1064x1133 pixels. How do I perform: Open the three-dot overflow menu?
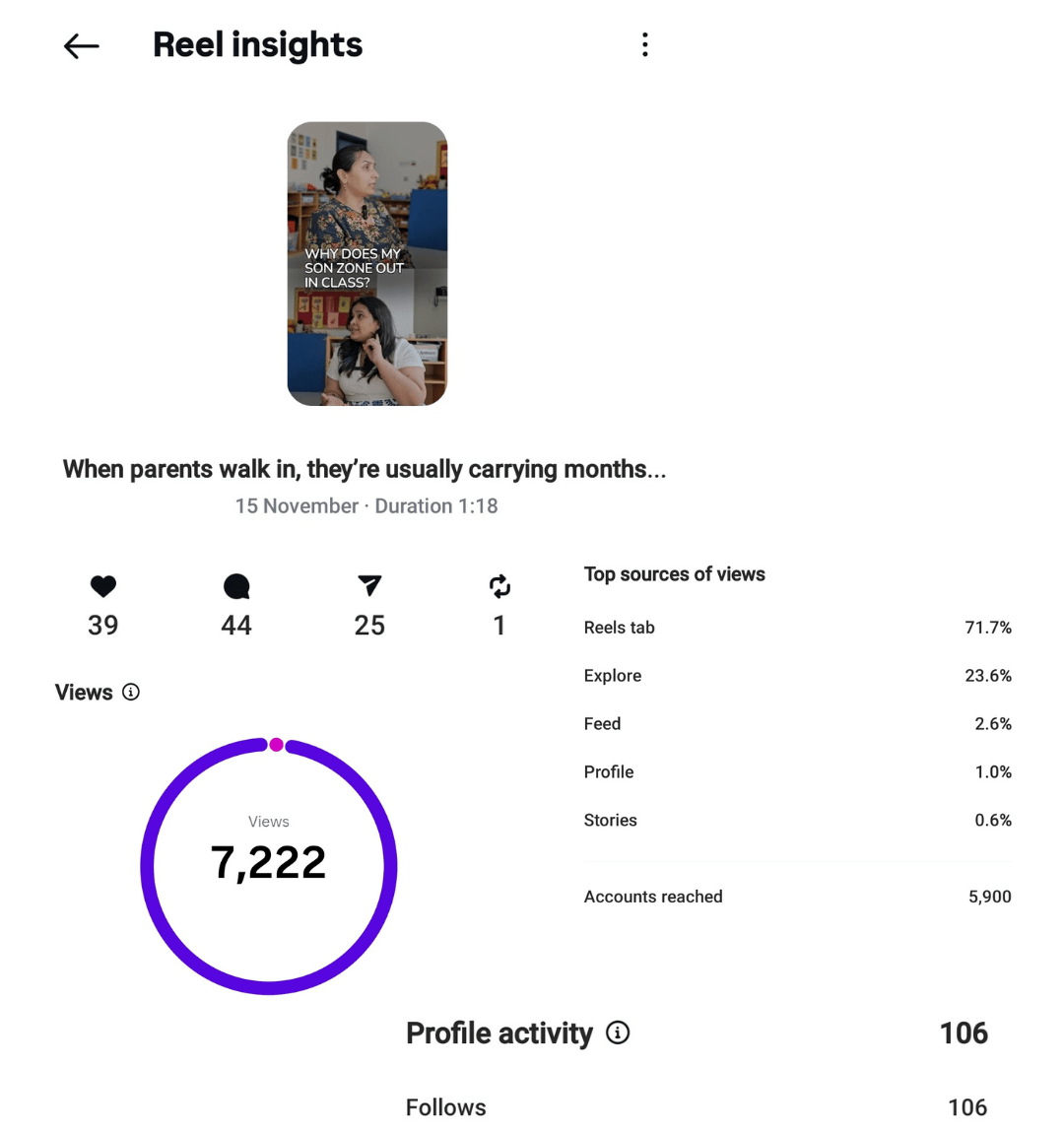point(645,45)
